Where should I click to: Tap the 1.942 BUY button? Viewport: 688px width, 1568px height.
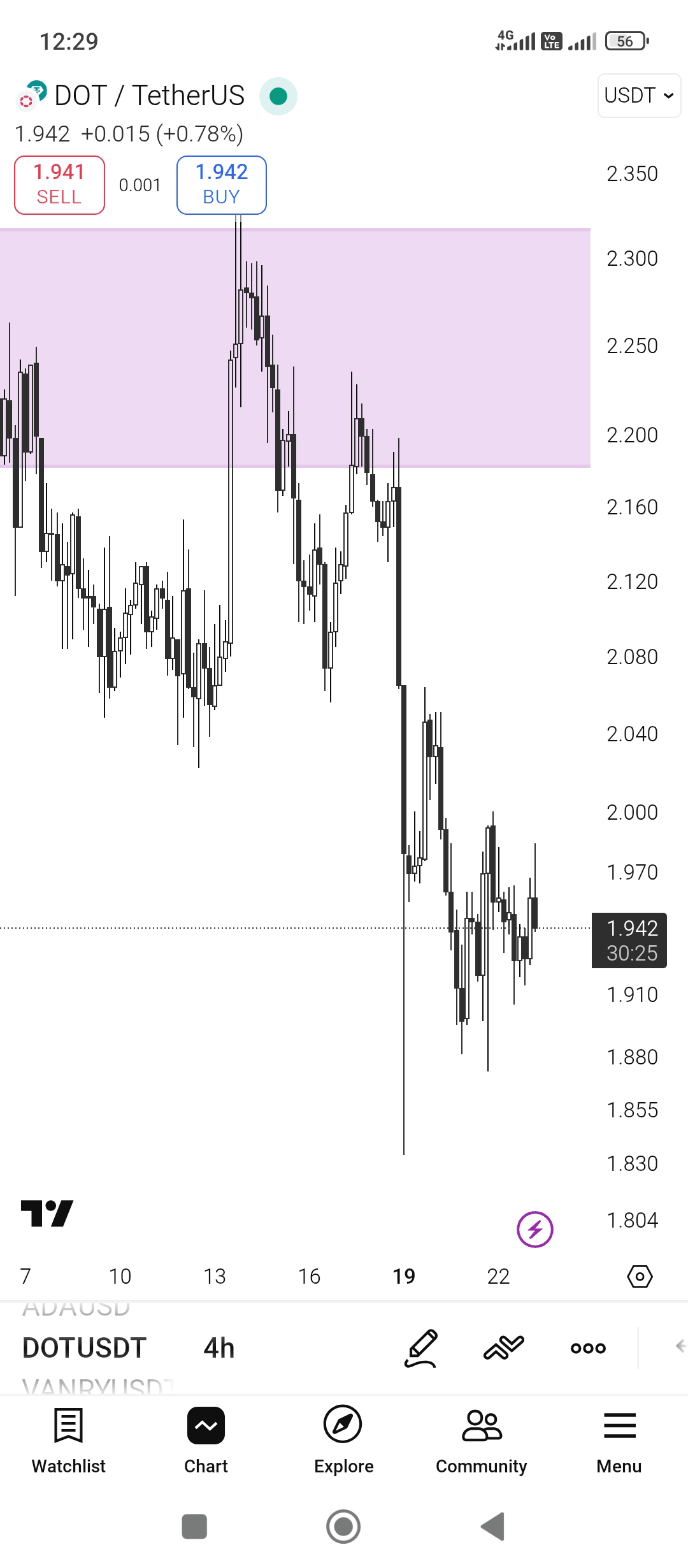[221, 185]
